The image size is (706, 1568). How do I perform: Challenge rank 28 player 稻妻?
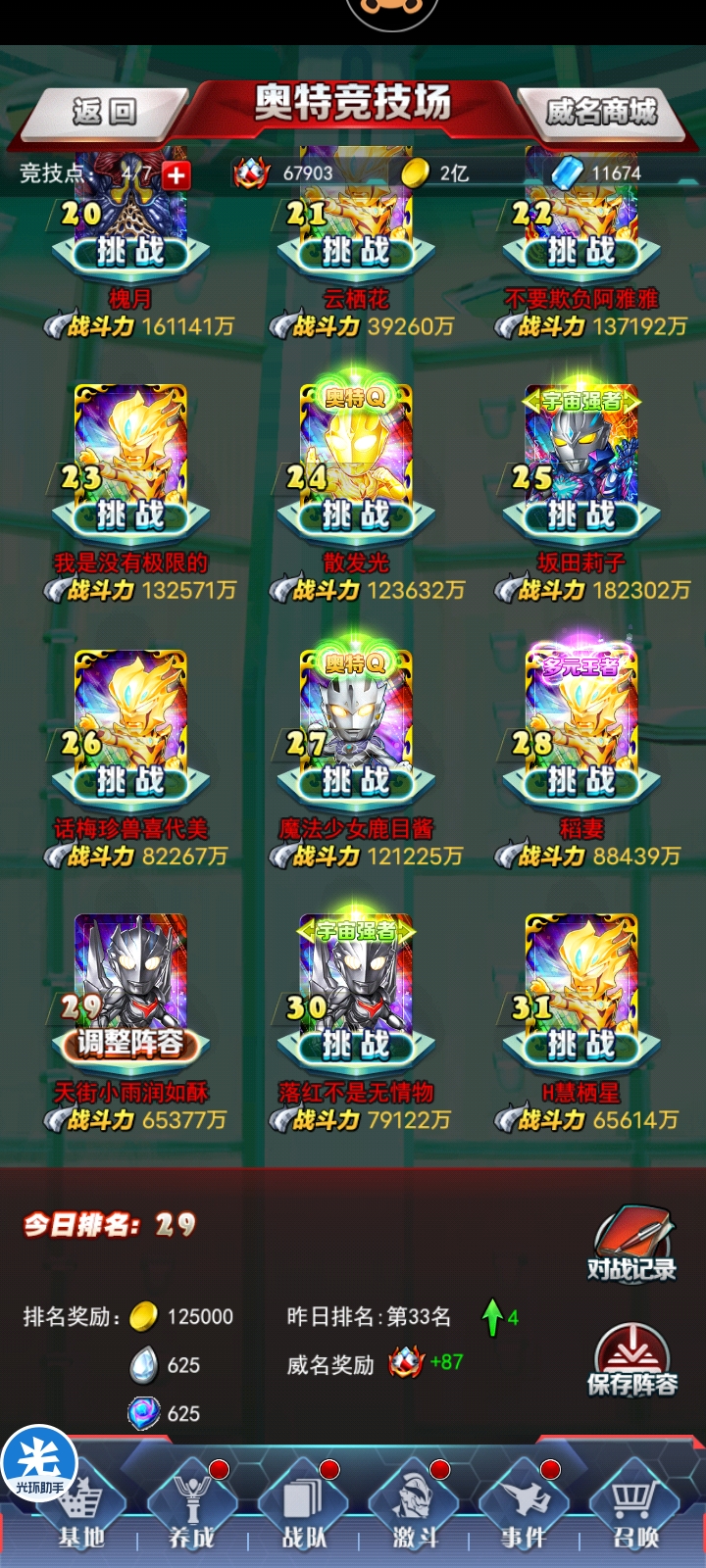coord(580,781)
